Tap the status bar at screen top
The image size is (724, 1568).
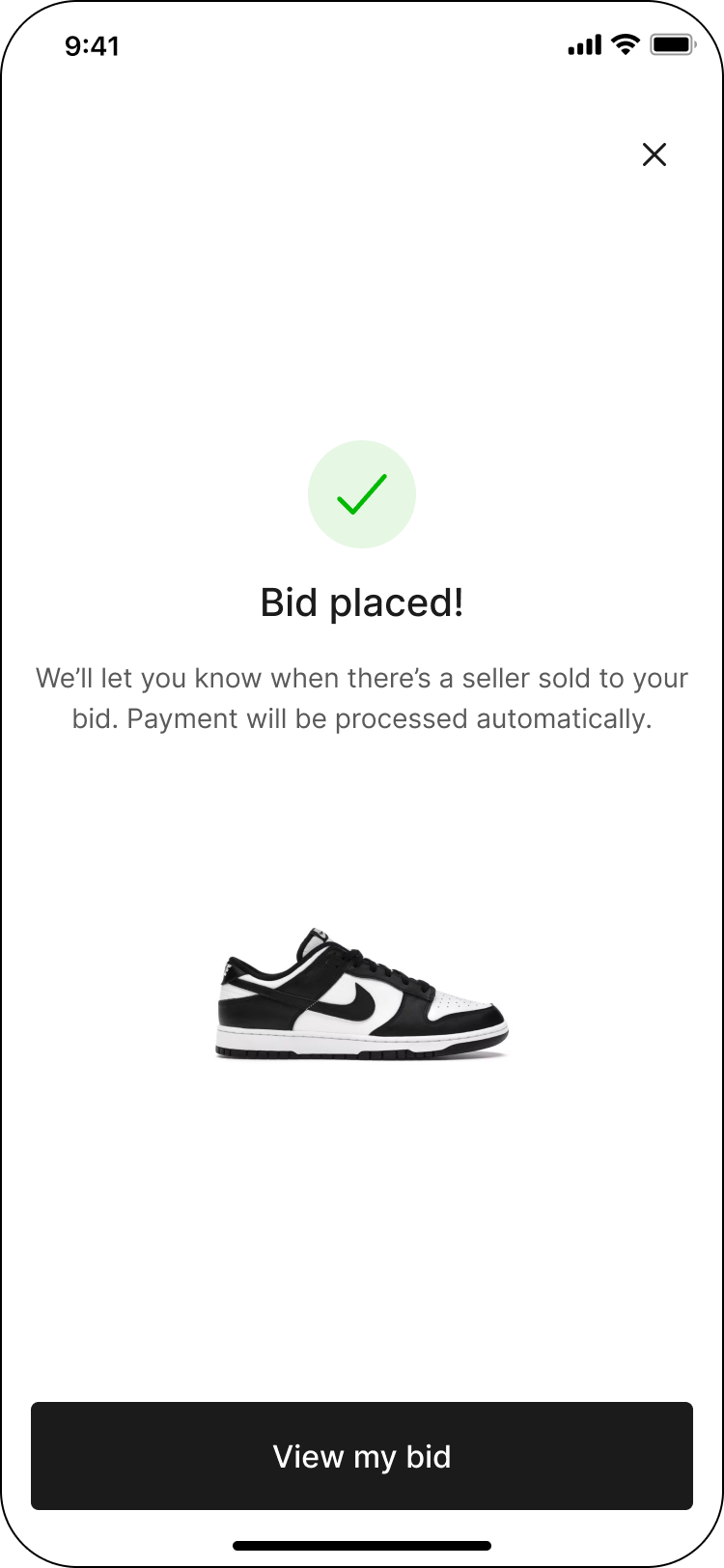pyautogui.click(x=362, y=43)
